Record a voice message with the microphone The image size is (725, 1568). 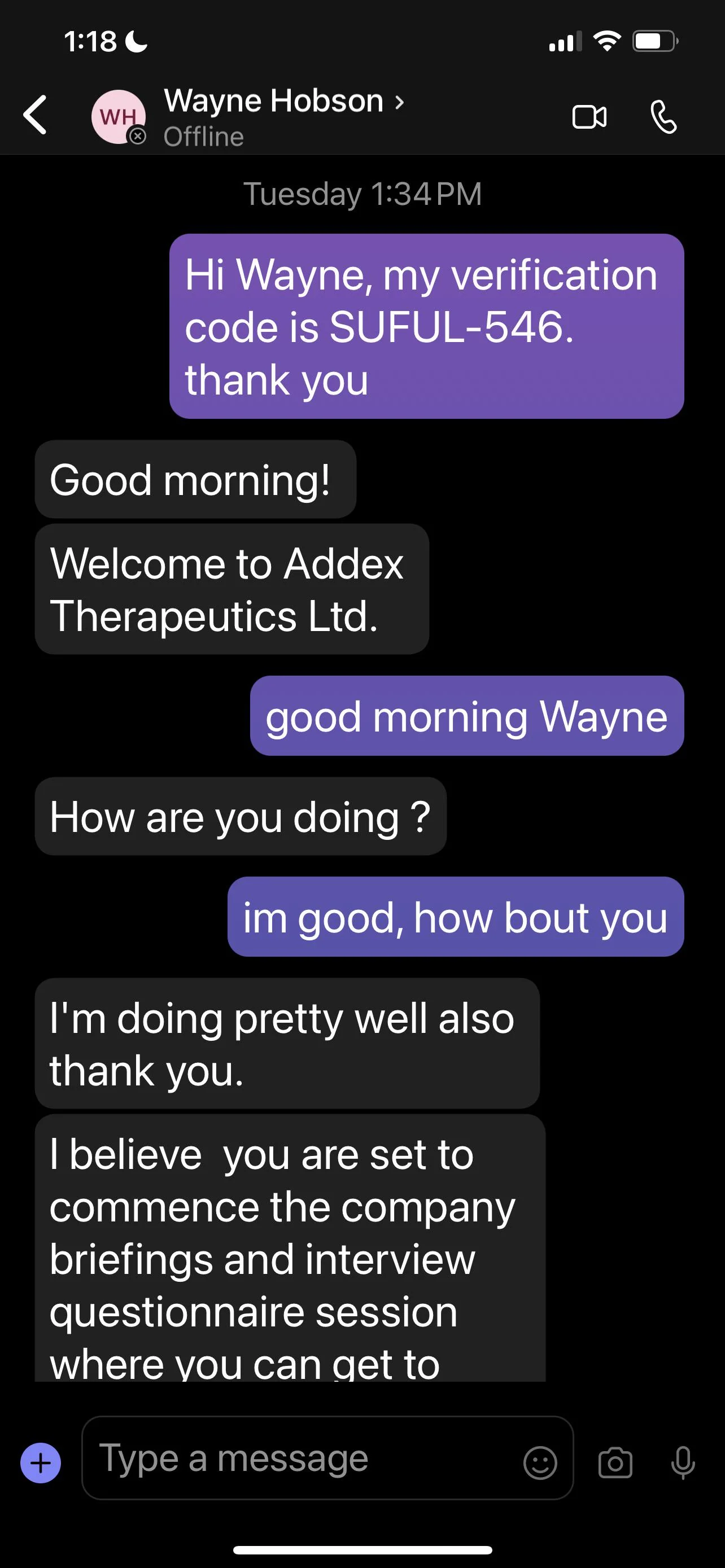coord(683,1462)
